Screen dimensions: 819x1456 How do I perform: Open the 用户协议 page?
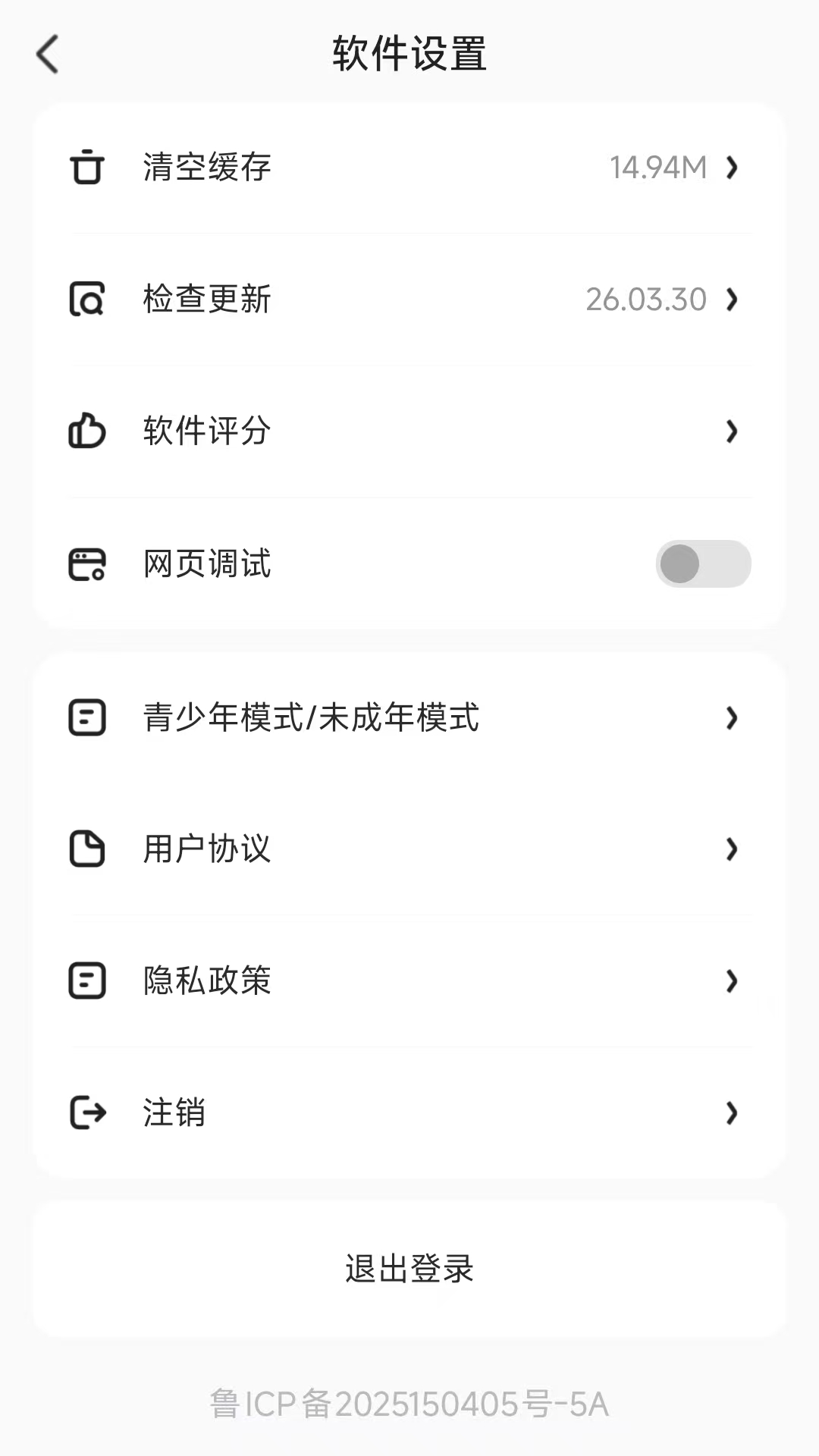[409, 849]
